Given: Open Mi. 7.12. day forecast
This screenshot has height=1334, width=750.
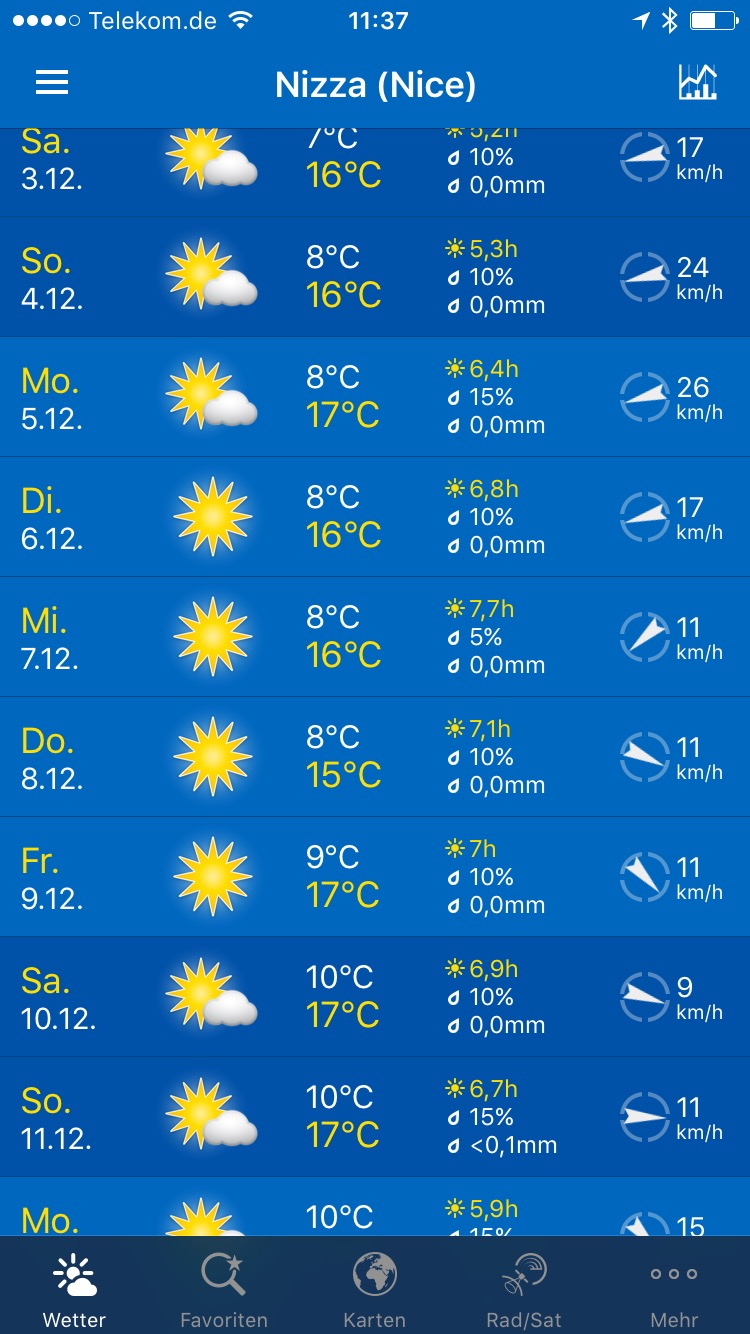Looking at the screenshot, I should (375, 637).
